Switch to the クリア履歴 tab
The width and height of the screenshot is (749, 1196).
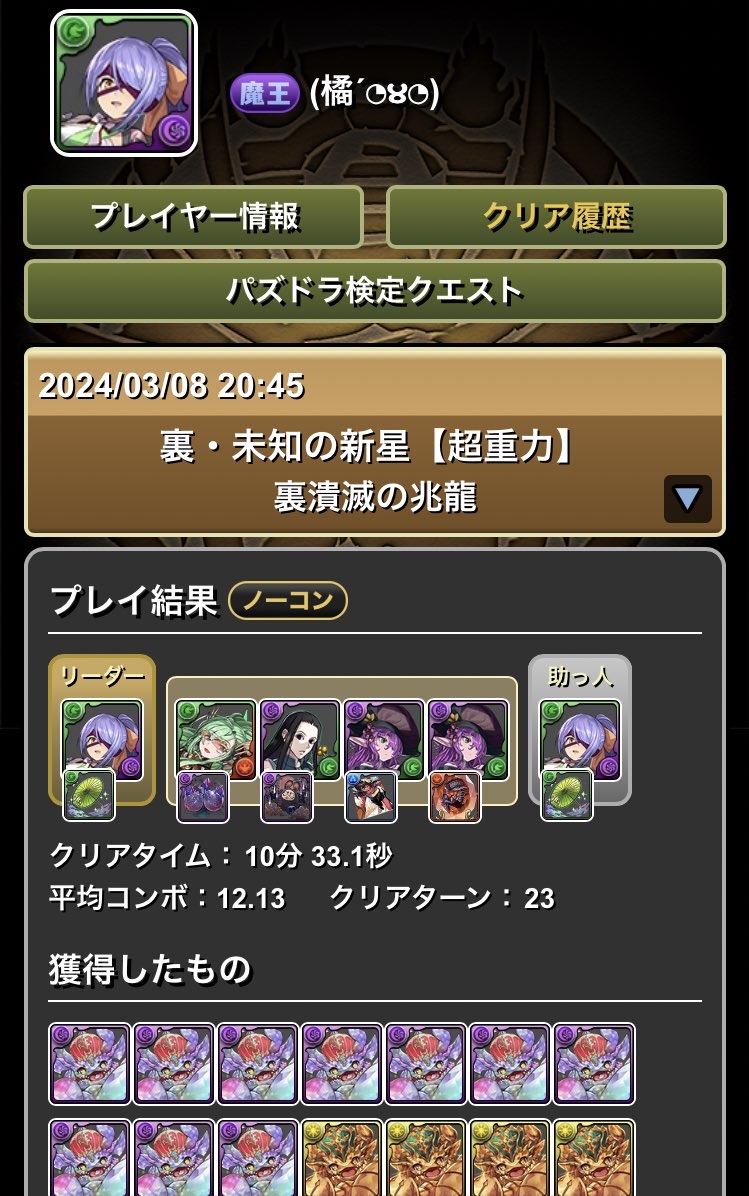556,216
